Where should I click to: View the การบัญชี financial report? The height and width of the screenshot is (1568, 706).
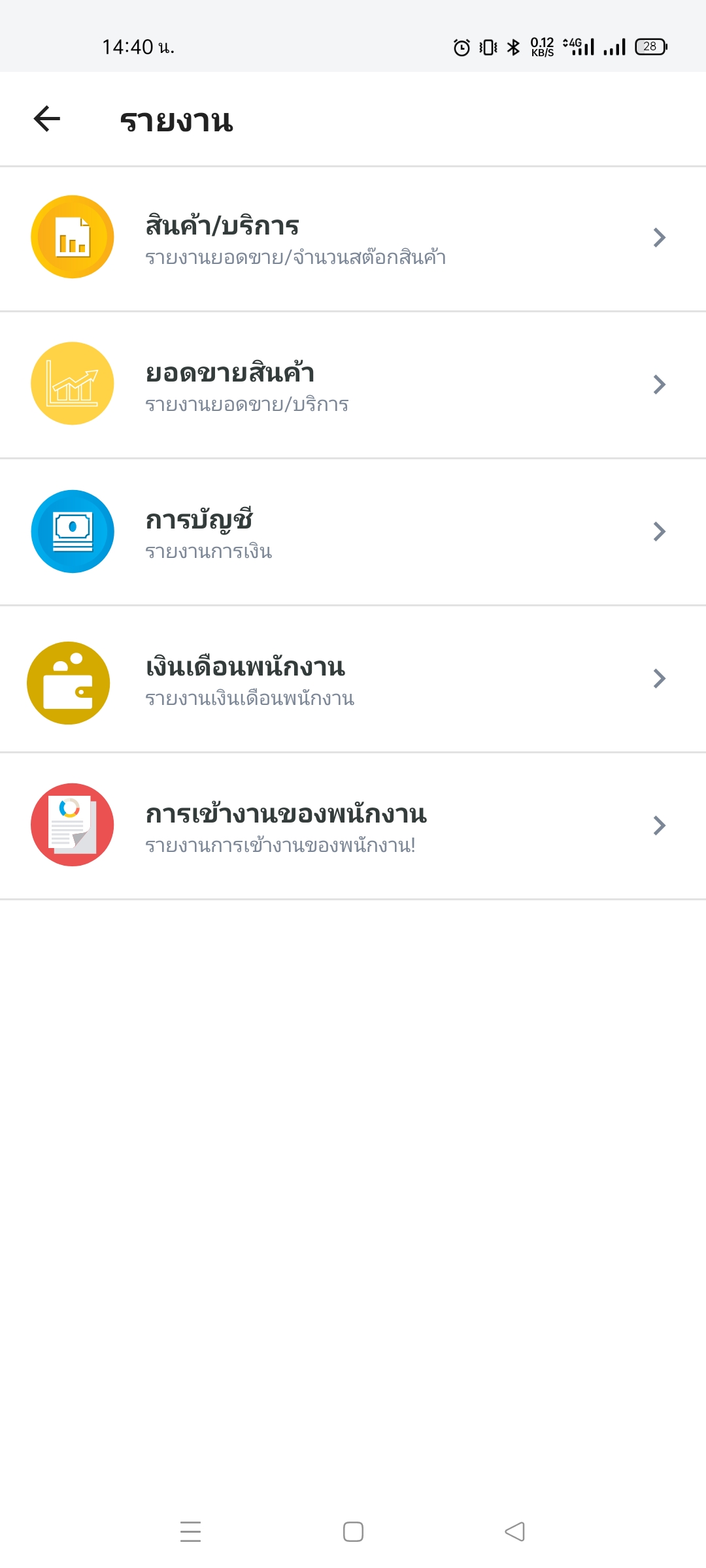pyautogui.click(x=353, y=532)
